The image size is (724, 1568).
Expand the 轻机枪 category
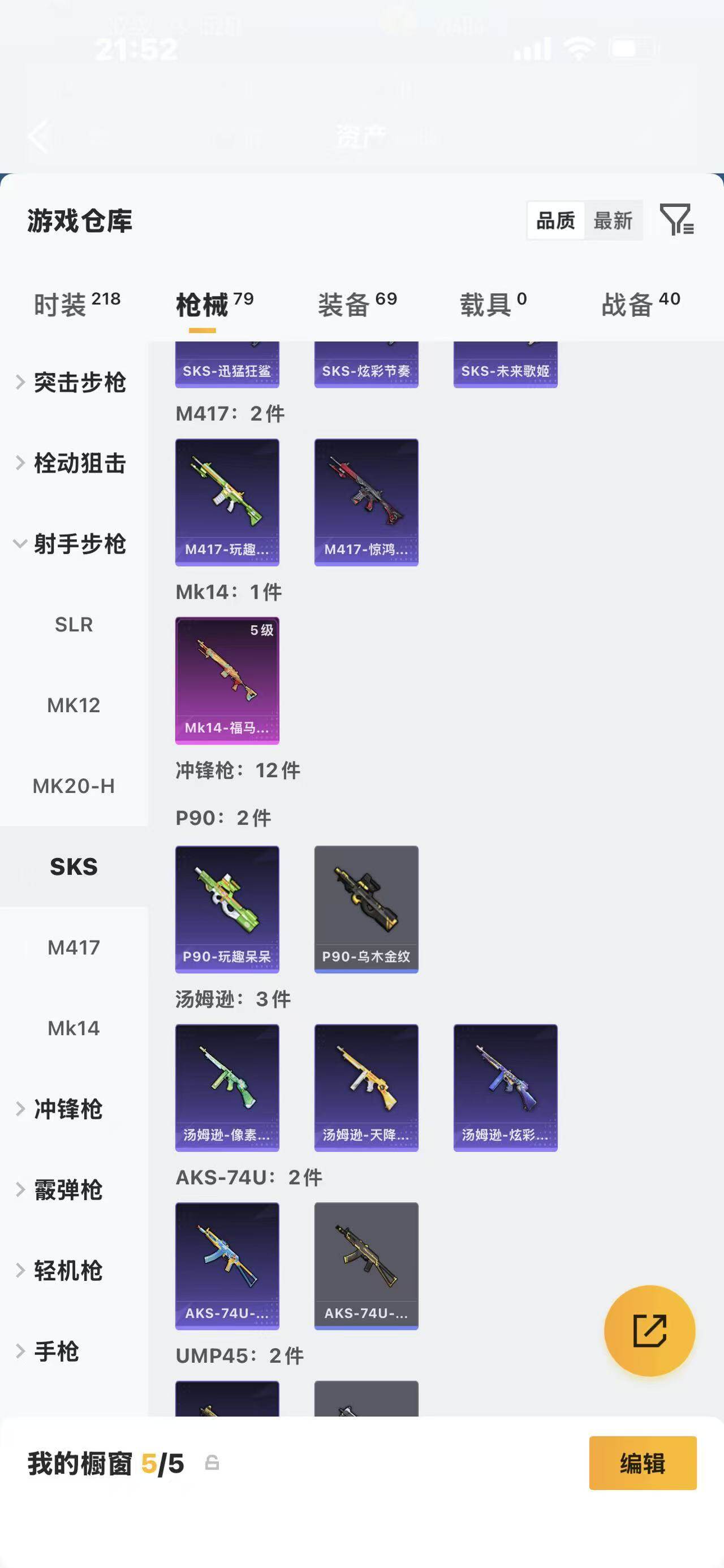67,1271
